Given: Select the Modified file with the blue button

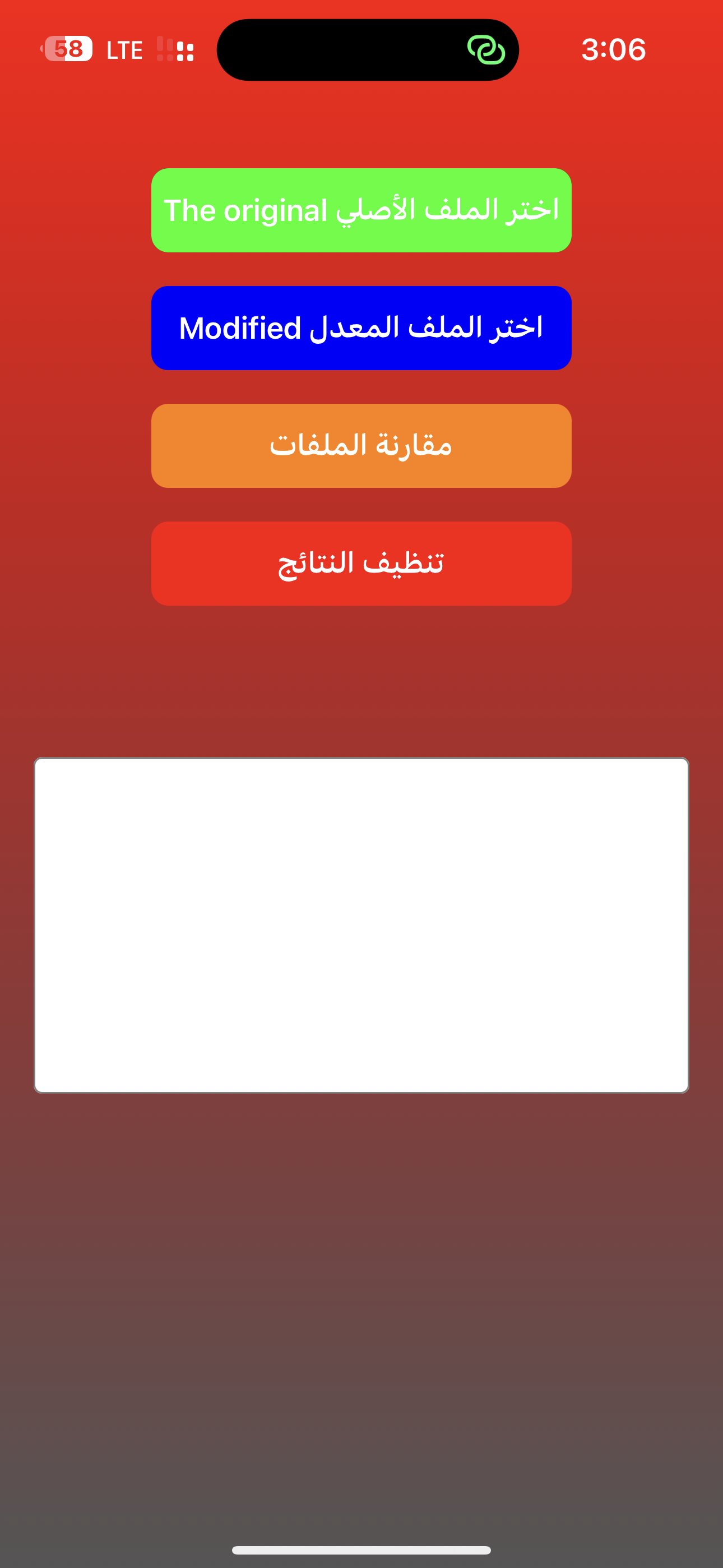Looking at the screenshot, I should tap(361, 328).
